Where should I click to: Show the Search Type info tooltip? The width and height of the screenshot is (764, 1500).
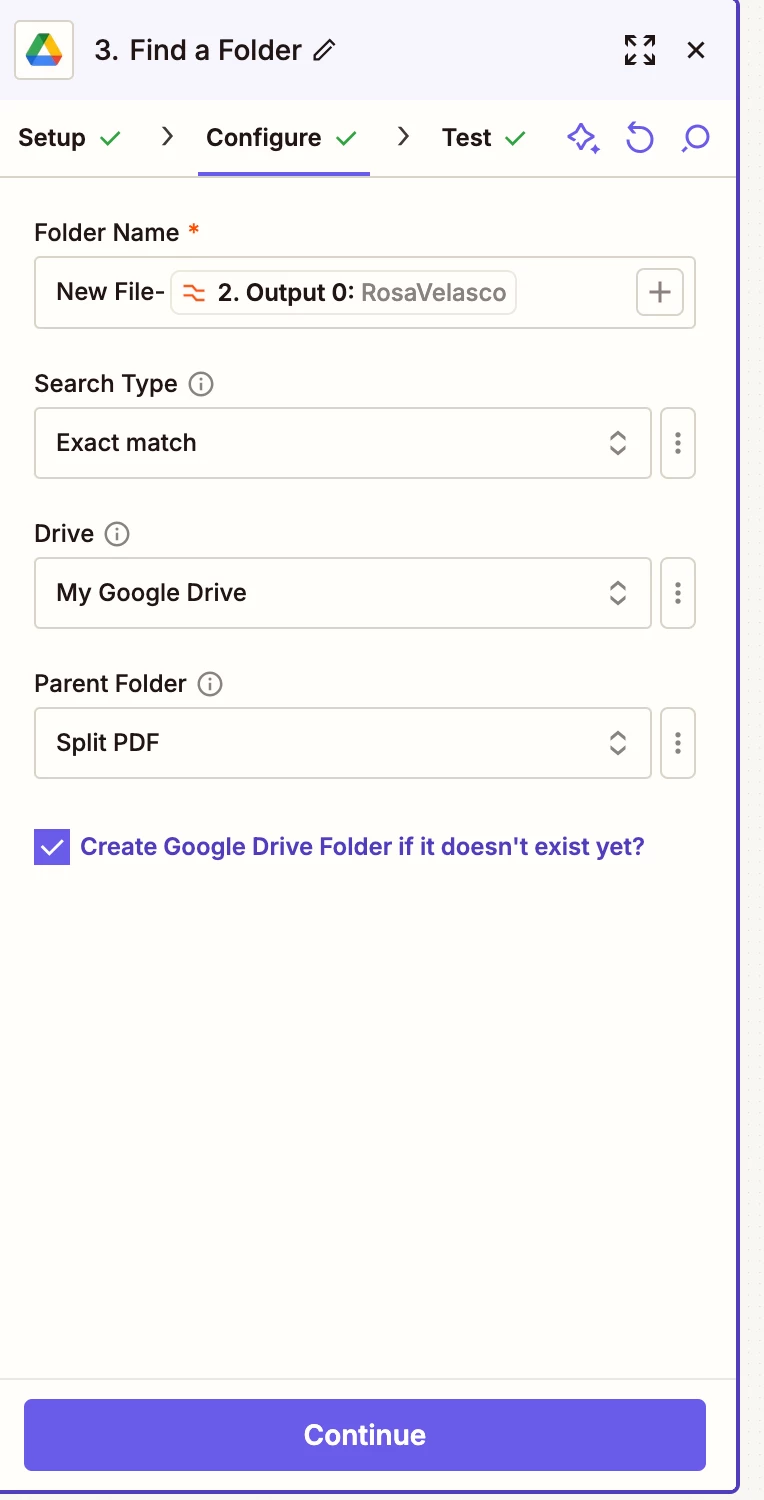201,384
